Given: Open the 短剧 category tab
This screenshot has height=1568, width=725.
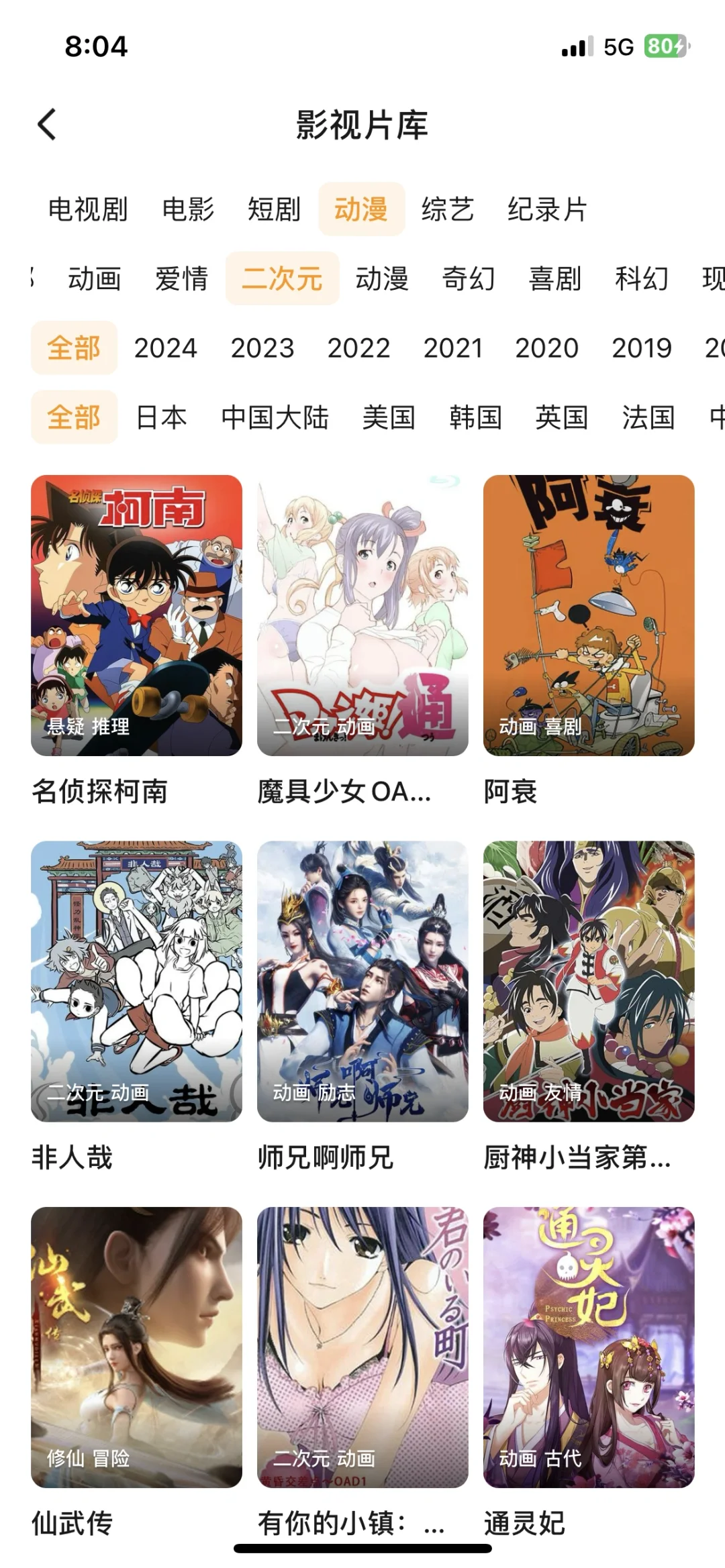Looking at the screenshot, I should [274, 209].
